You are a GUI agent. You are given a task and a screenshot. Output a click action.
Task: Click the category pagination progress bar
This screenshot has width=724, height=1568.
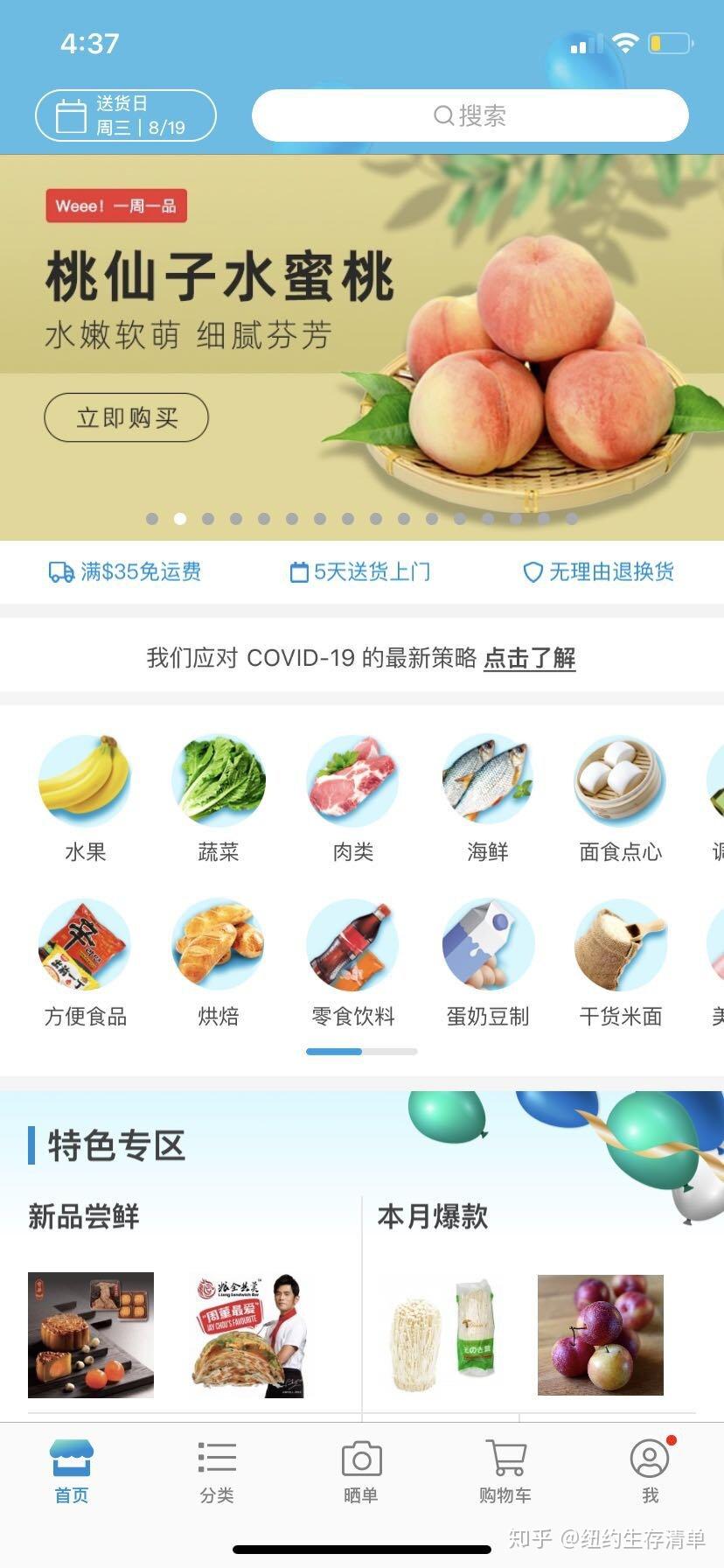coord(361,1051)
